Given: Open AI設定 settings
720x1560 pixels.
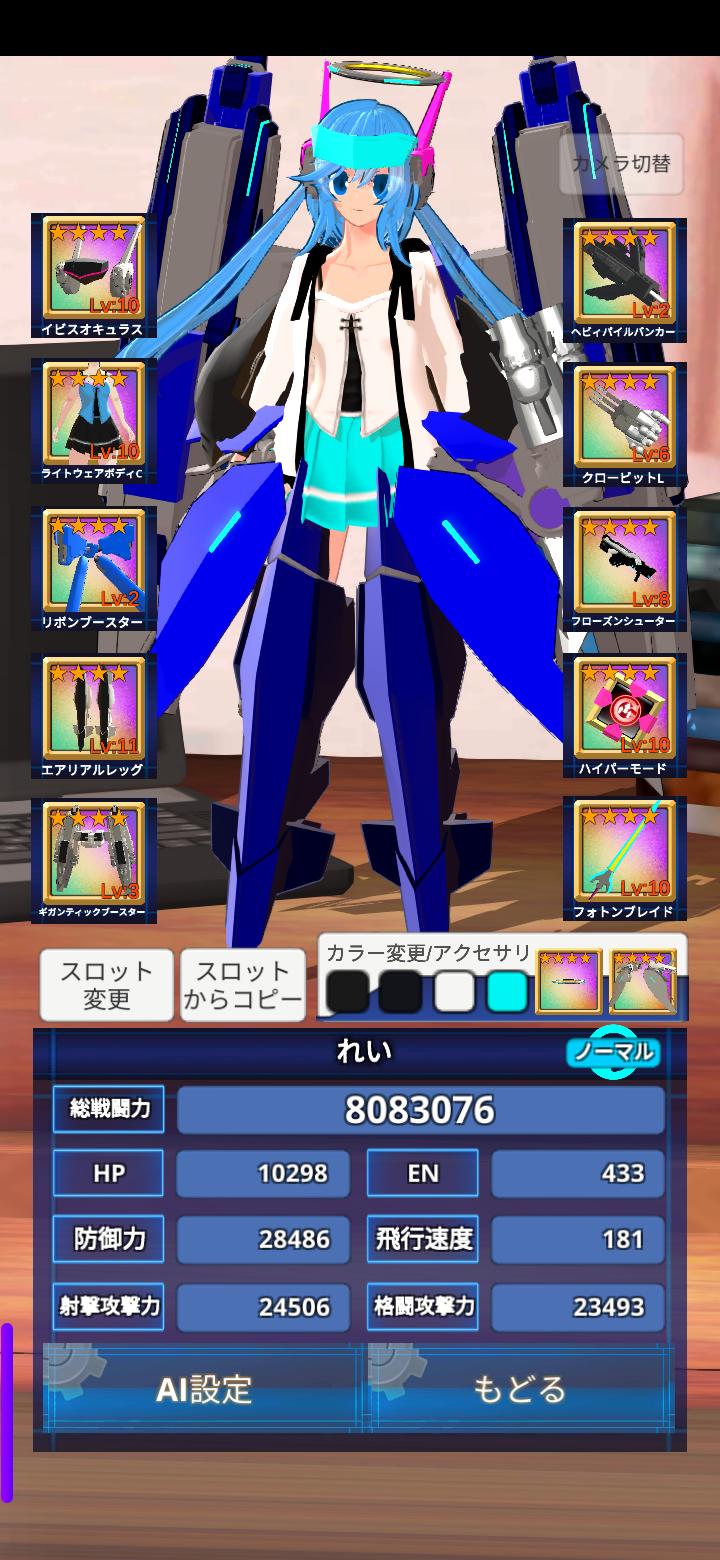Looking at the screenshot, I should [x=203, y=1389].
